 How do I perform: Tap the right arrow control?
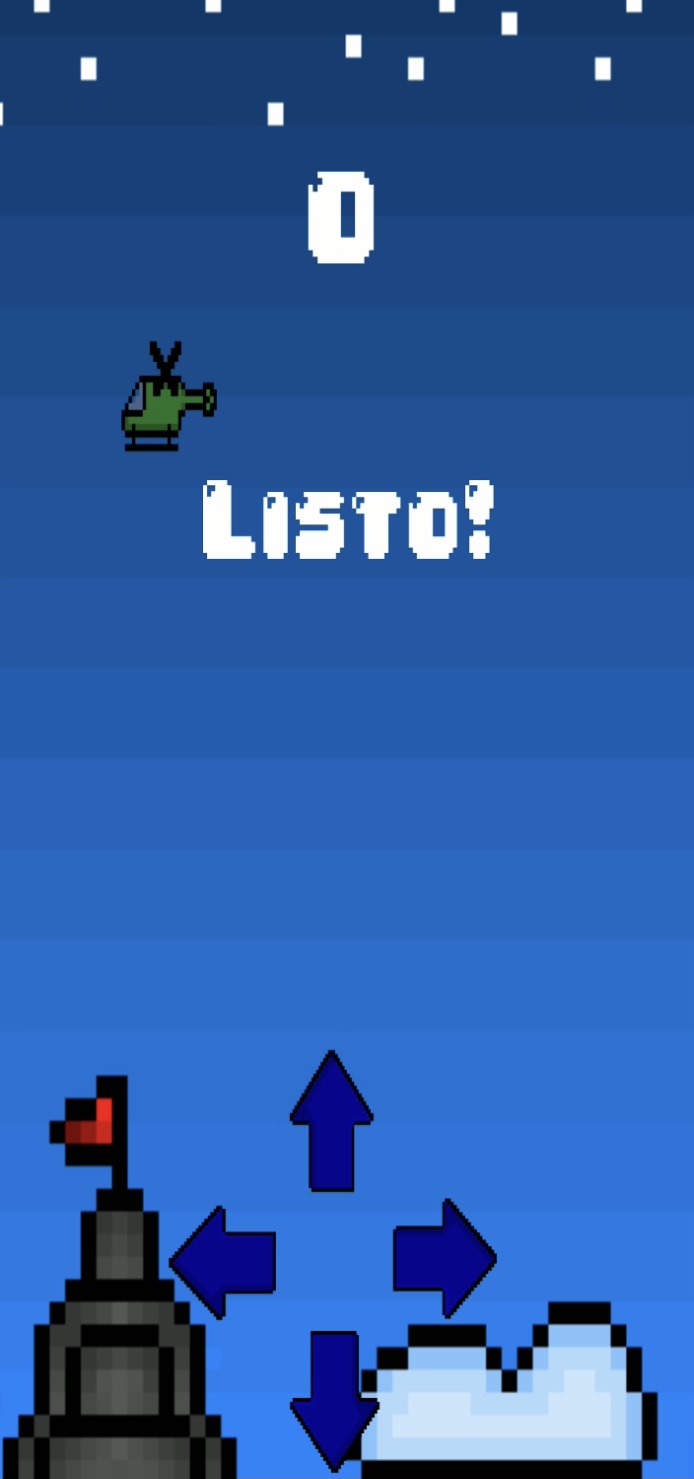tap(444, 1258)
